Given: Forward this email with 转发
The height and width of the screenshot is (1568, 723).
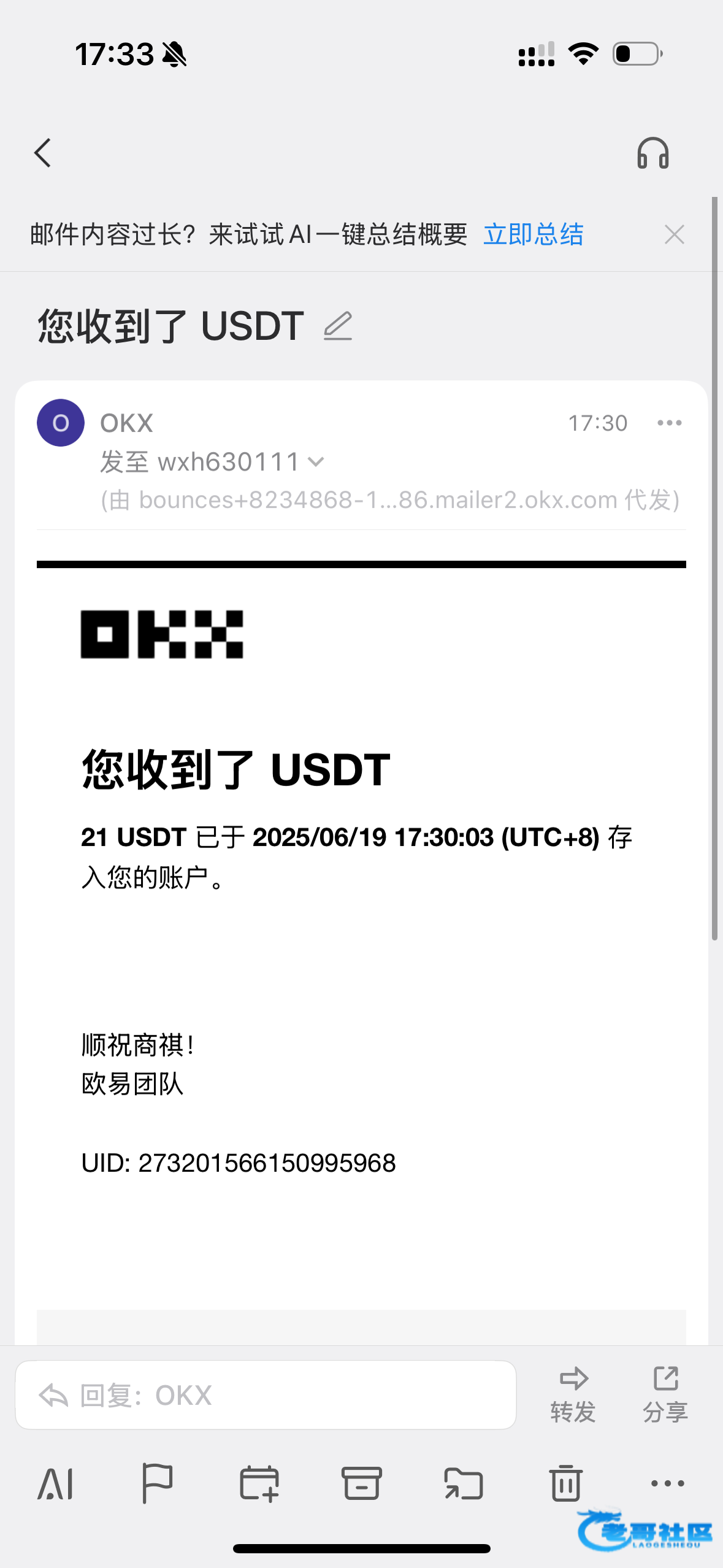Looking at the screenshot, I should (573, 1394).
